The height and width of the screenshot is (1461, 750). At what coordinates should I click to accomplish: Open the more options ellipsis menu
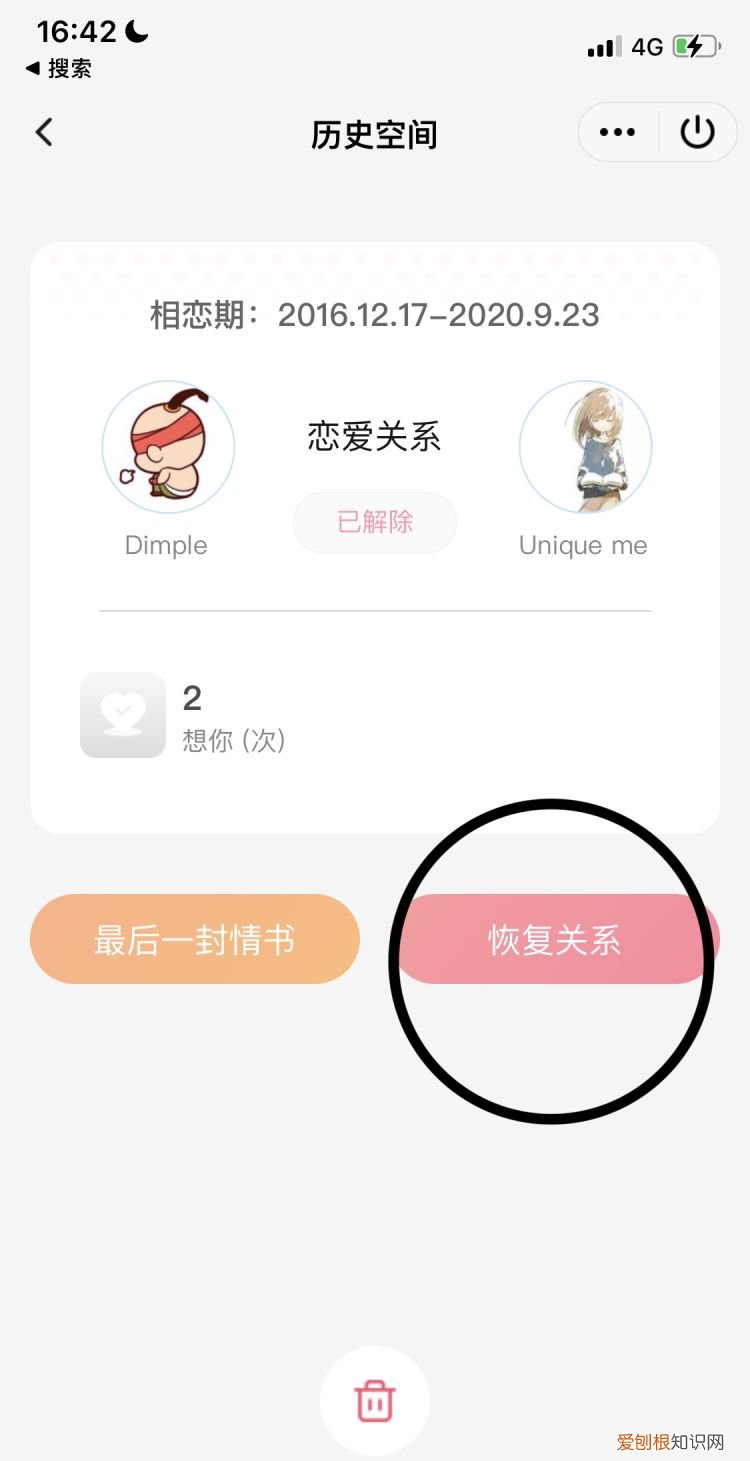(617, 131)
